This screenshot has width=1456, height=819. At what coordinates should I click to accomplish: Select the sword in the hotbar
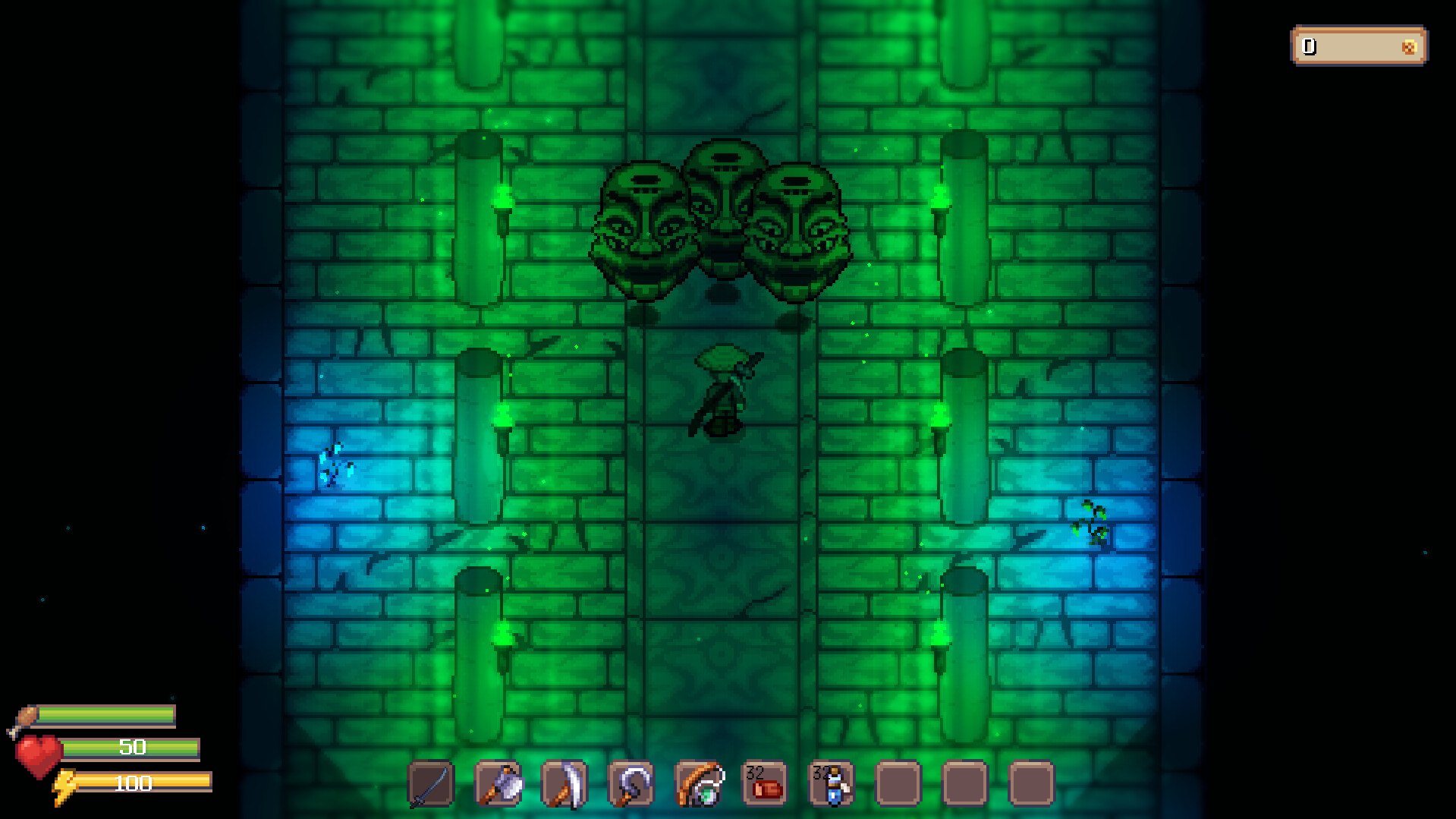pos(431,783)
